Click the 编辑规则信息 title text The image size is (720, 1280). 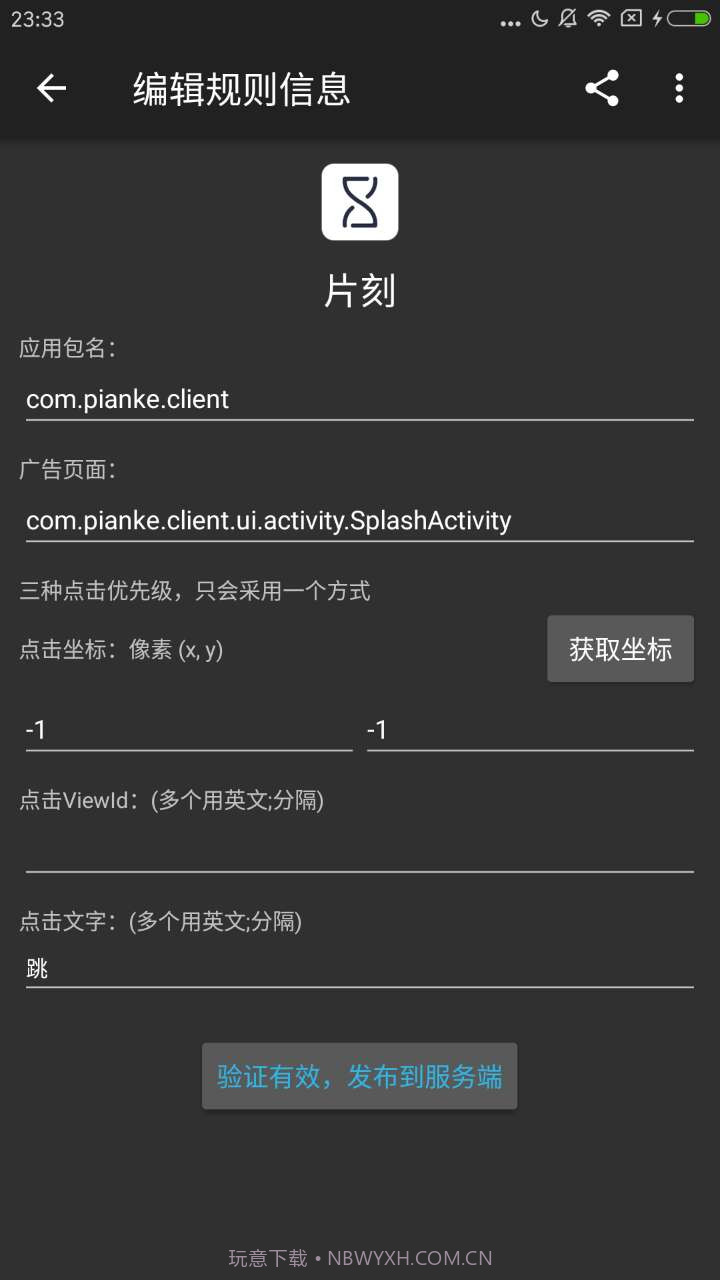[x=240, y=88]
